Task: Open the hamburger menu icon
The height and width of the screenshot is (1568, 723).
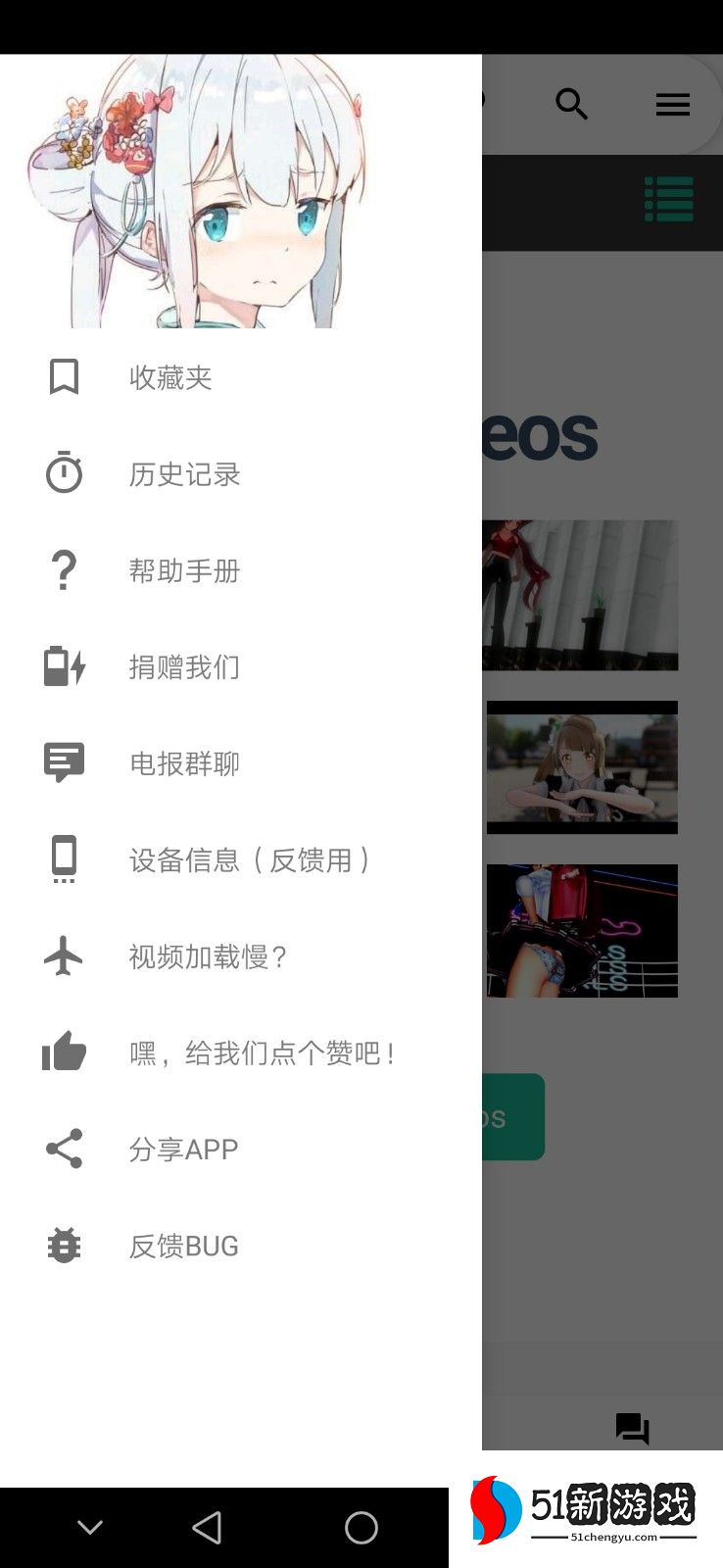Action: pyautogui.click(x=673, y=105)
